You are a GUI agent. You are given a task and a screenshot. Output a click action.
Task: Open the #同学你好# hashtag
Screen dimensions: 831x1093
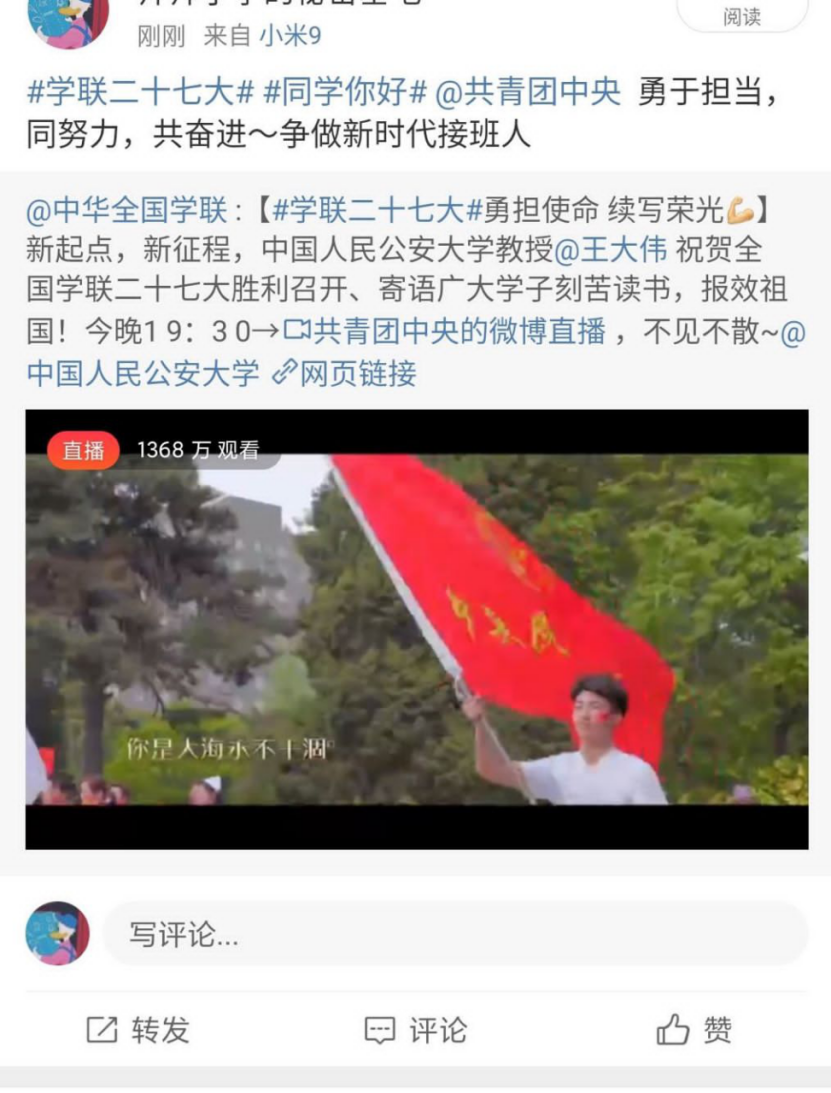coord(345,93)
